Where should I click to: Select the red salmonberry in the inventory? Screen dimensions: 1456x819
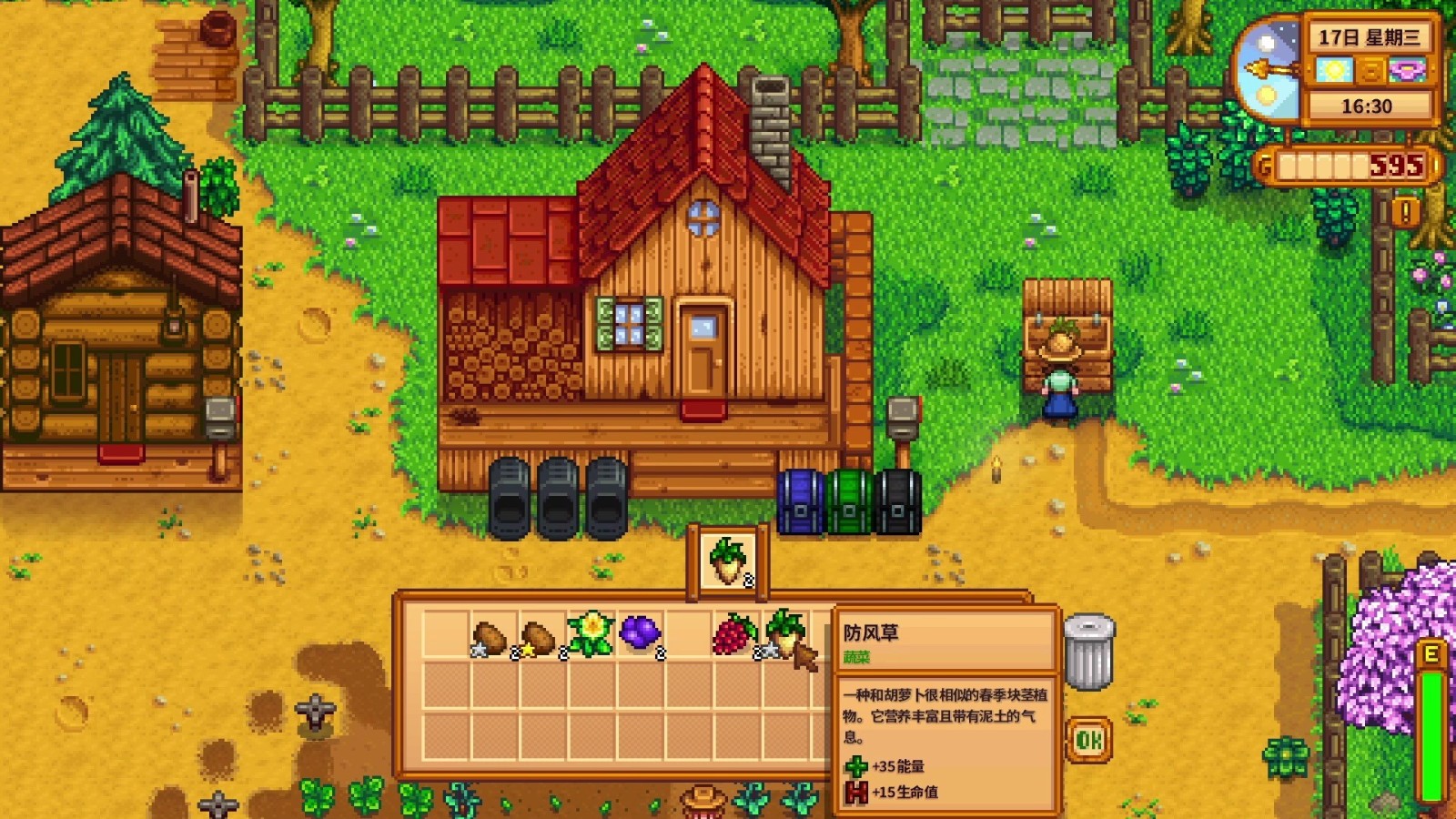click(735, 633)
